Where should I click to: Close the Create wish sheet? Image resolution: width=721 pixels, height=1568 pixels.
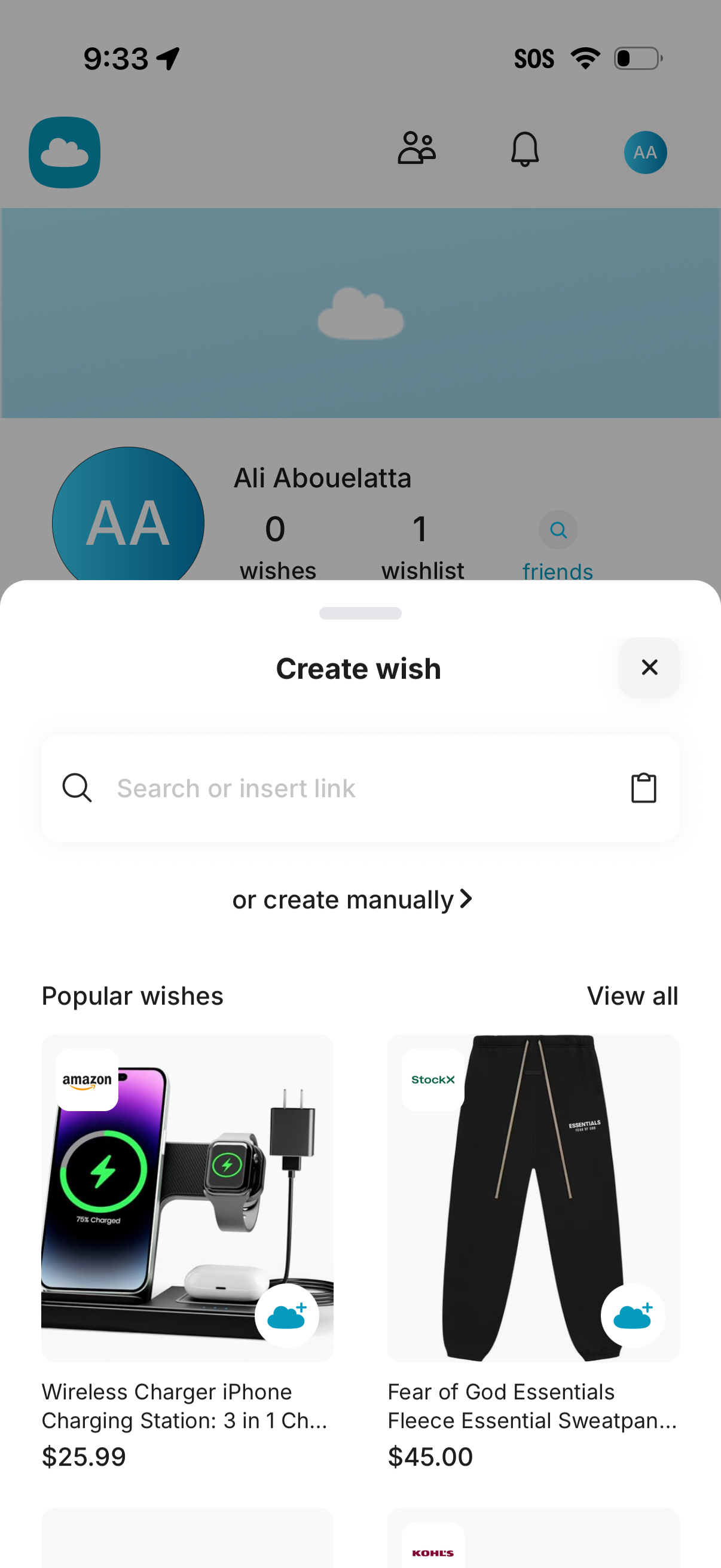coord(649,667)
